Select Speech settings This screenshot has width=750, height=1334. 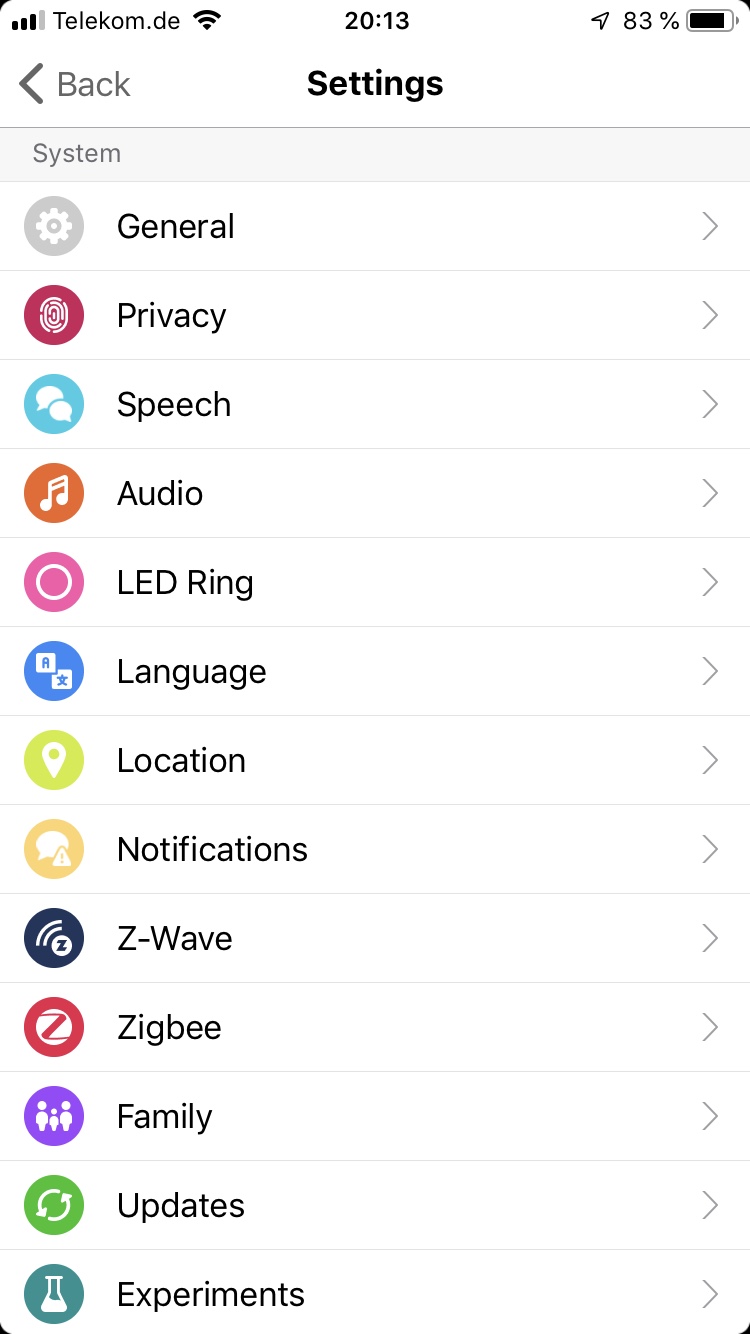click(375, 405)
